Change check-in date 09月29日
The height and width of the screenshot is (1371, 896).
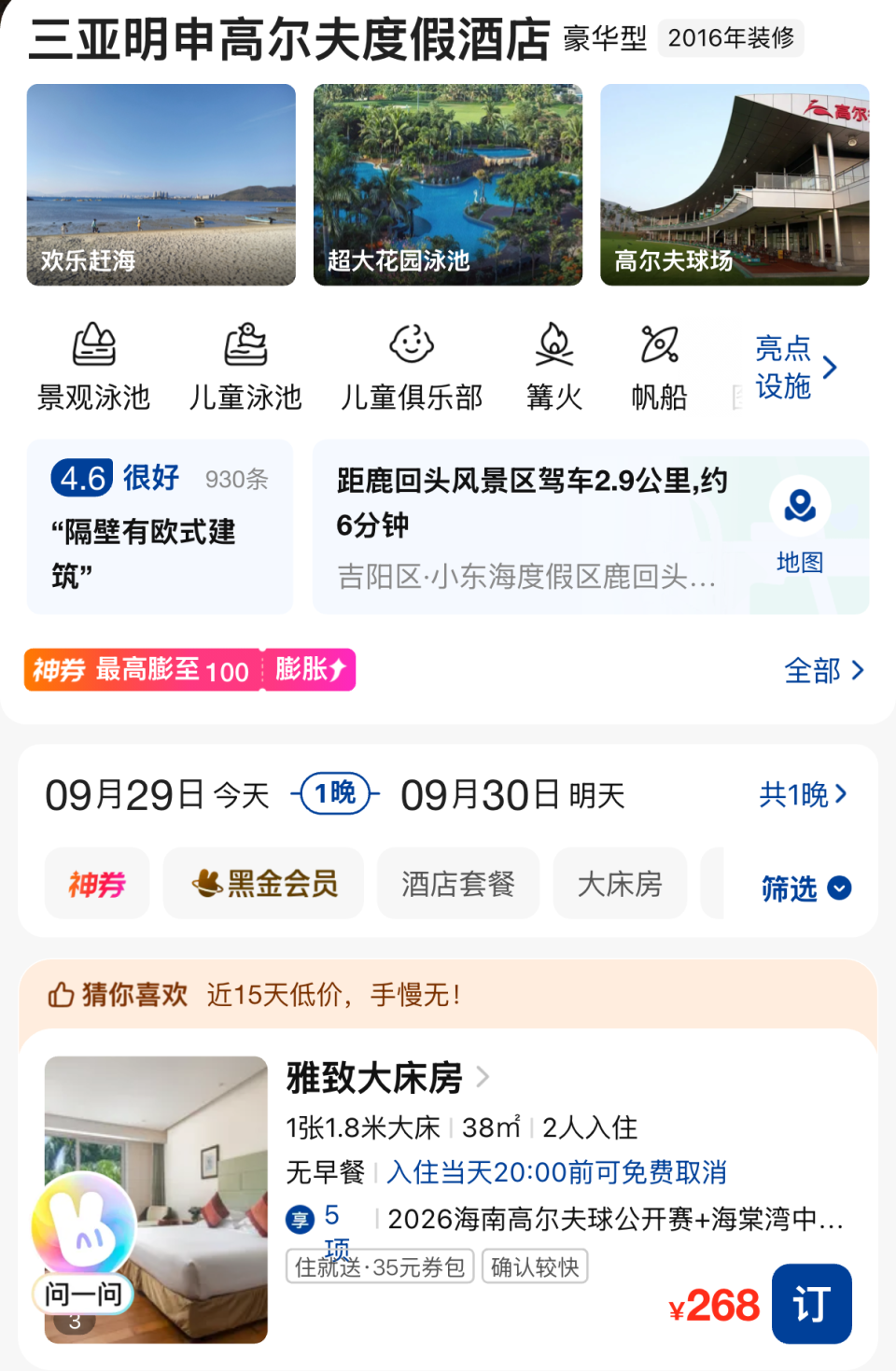157,795
